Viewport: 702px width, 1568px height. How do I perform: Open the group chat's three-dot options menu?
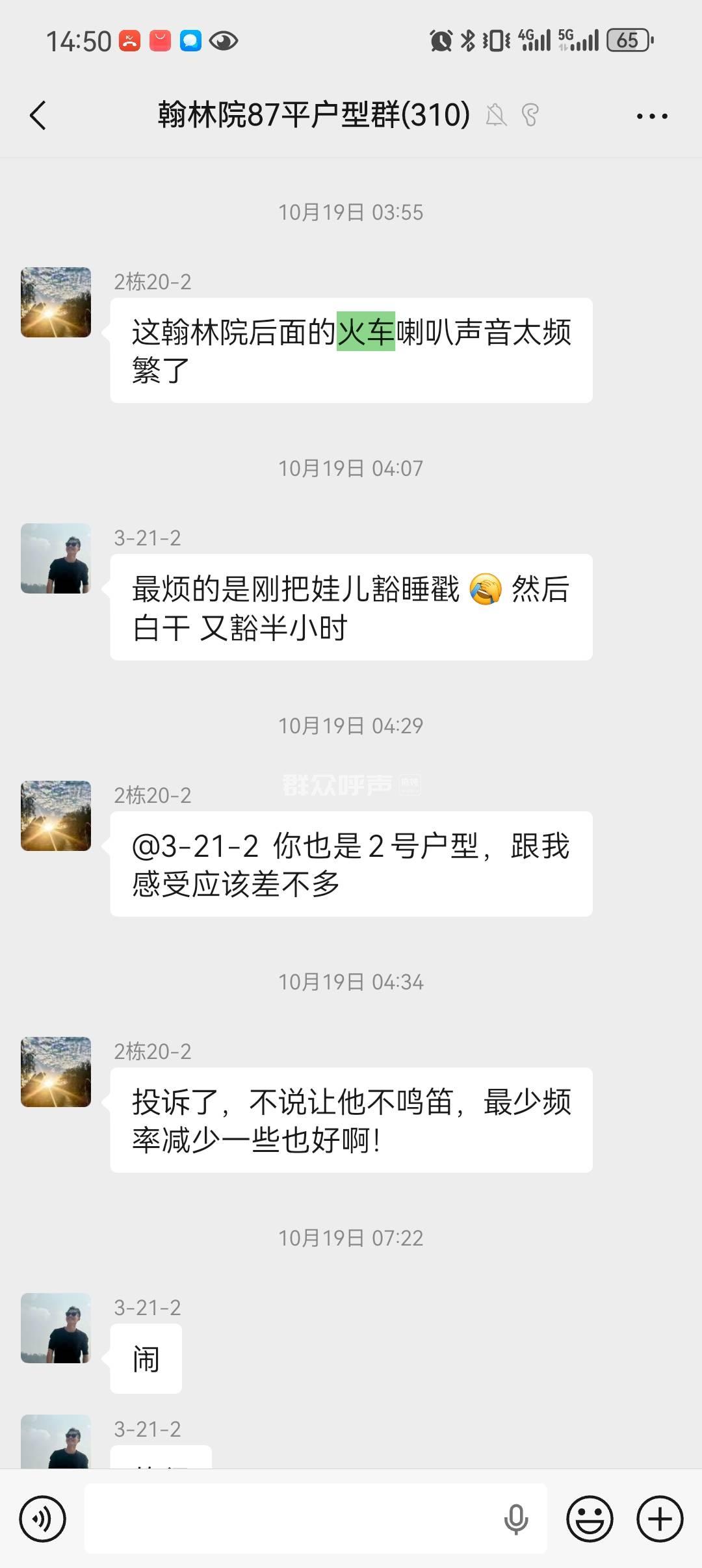click(651, 116)
